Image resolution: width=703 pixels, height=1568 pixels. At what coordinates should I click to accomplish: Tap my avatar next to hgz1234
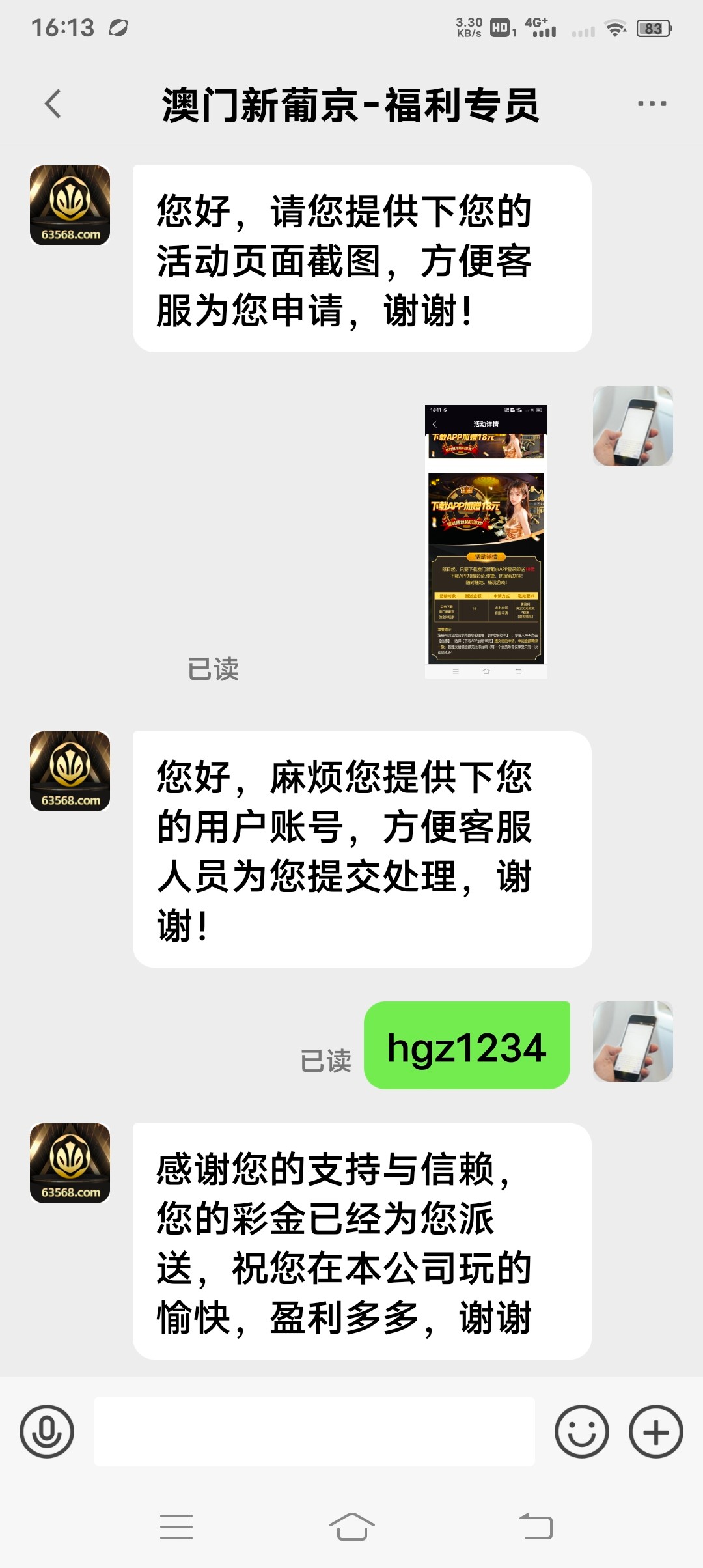point(633,1041)
